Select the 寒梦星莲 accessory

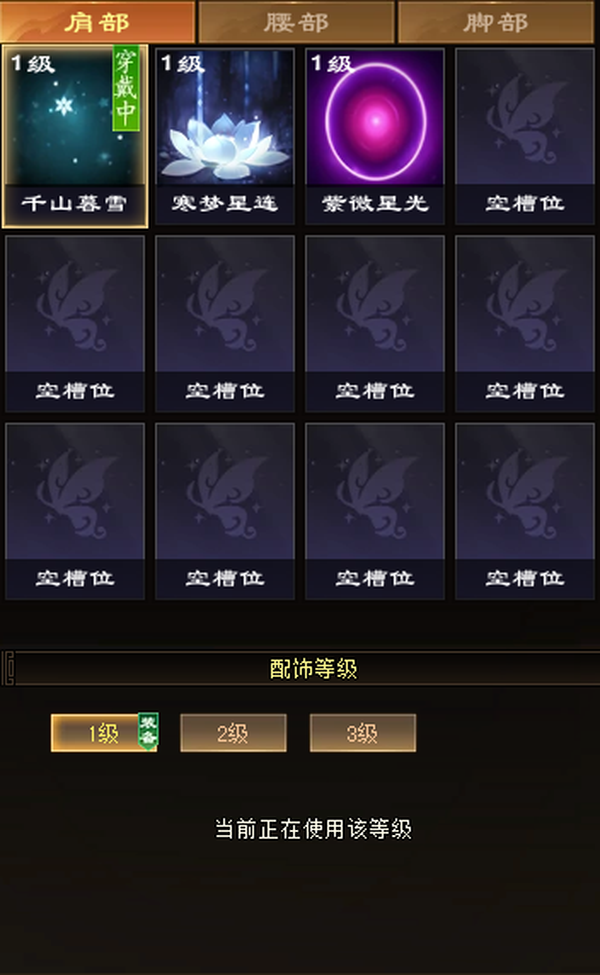(224, 136)
